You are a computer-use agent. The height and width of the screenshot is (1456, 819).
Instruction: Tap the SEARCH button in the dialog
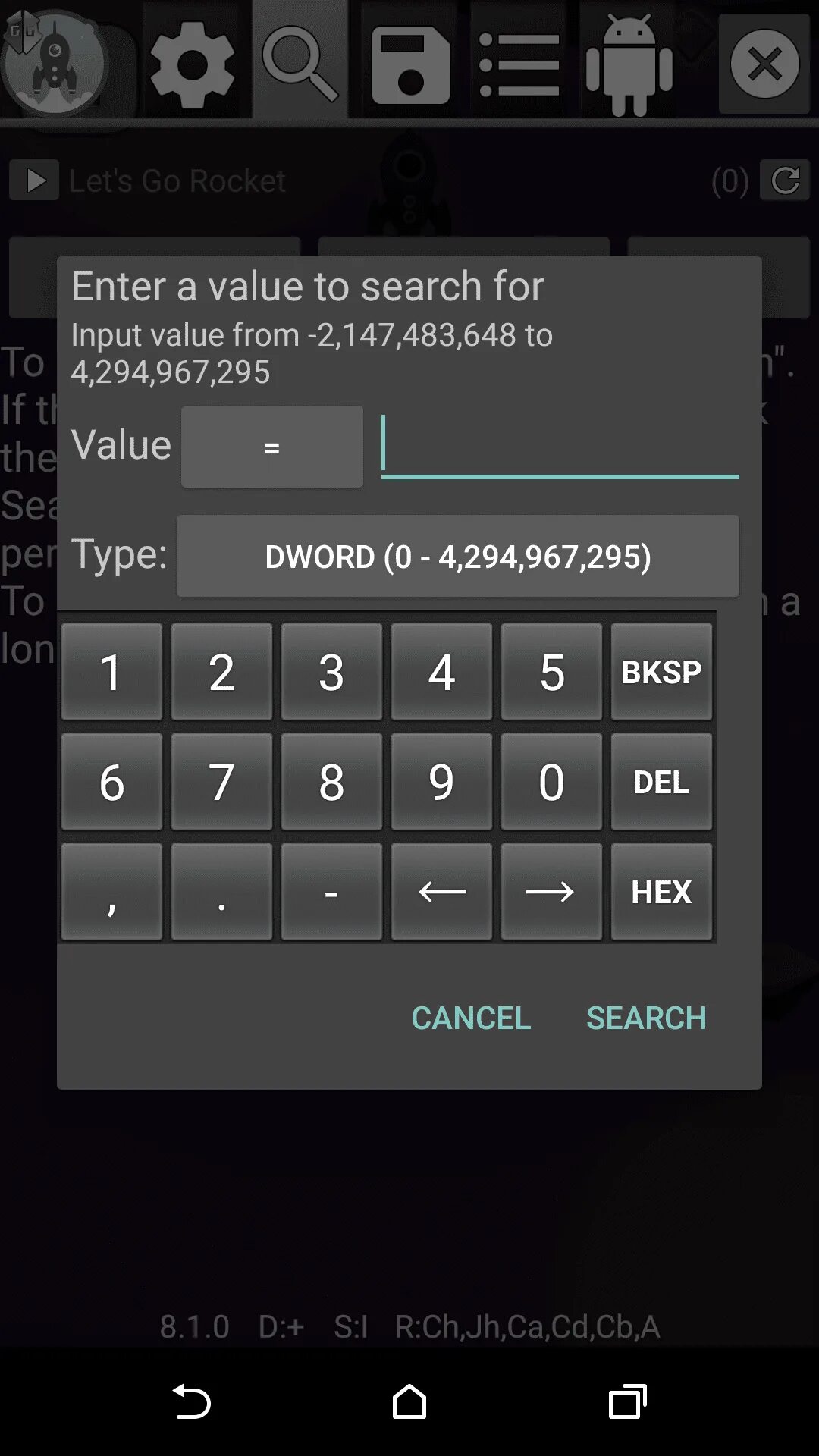646,1018
